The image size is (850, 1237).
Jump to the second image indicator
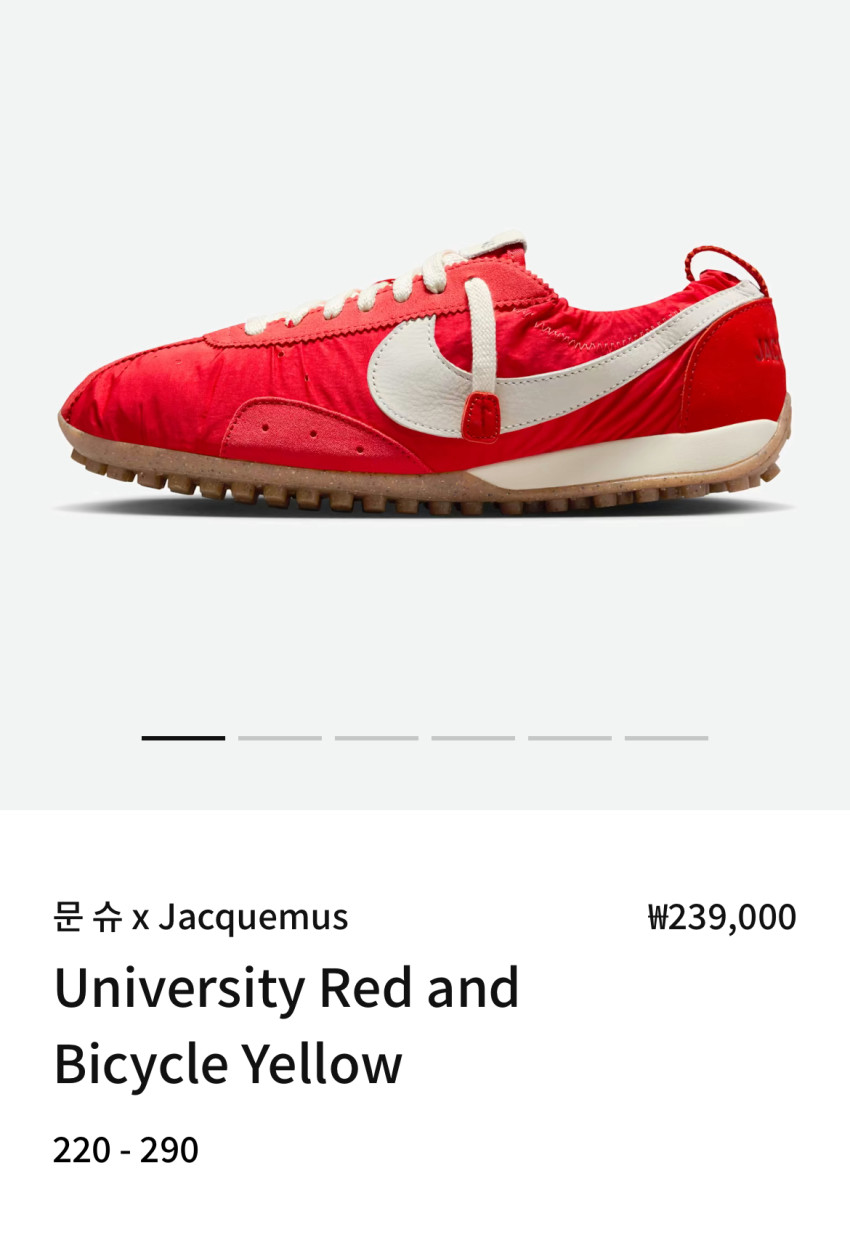pos(280,738)
